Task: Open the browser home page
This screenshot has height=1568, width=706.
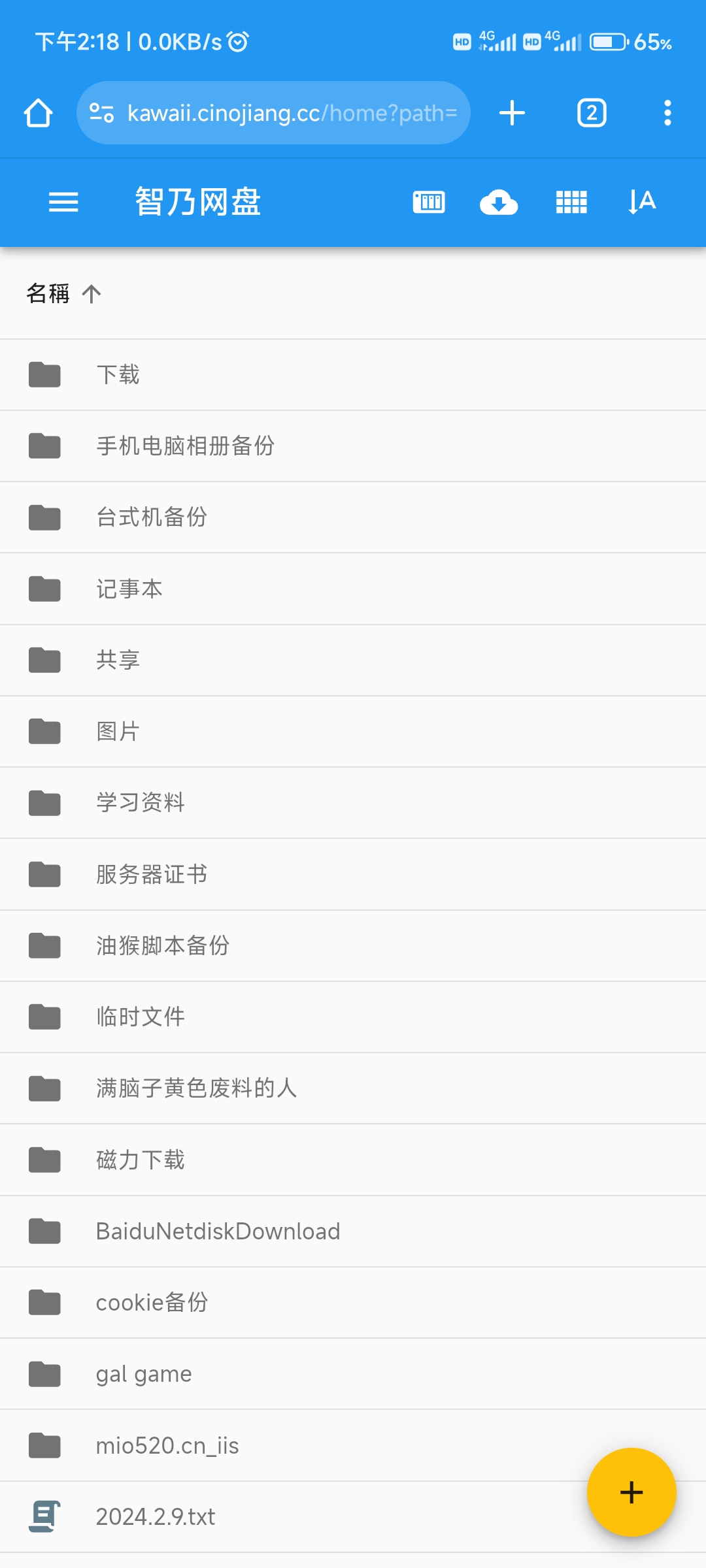Action: point(38,113)
